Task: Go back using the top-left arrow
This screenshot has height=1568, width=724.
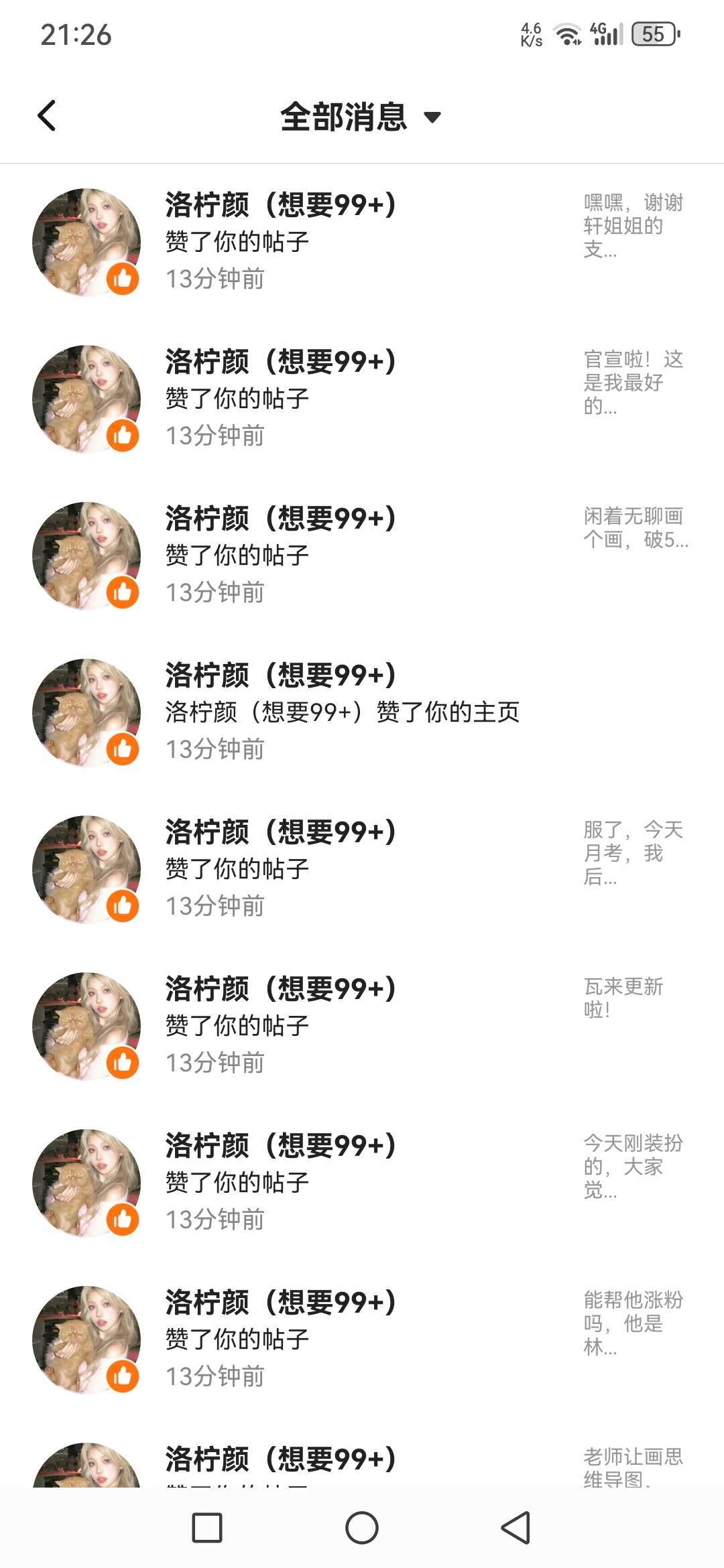Action: pos(47,116)
